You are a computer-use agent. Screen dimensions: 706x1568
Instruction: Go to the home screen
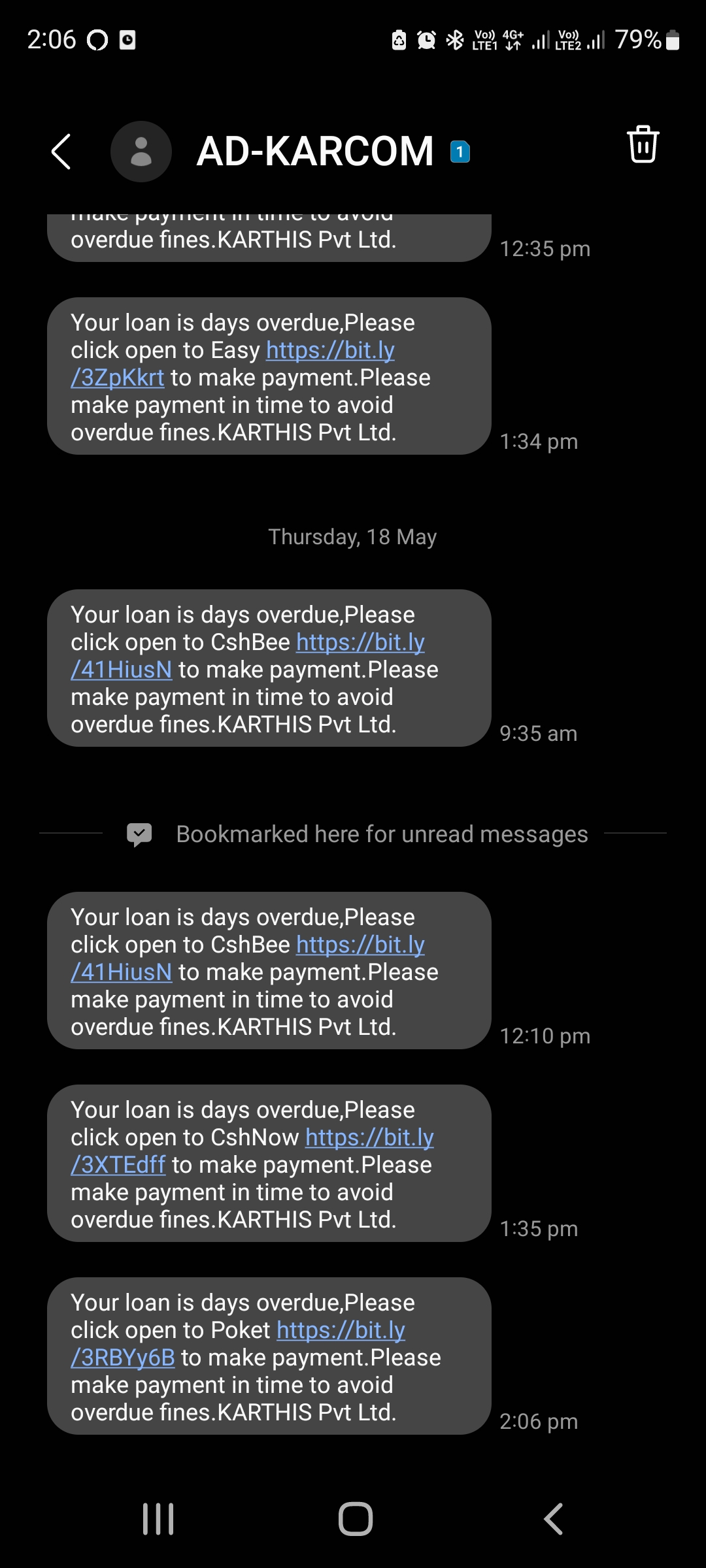[355, 1519]
